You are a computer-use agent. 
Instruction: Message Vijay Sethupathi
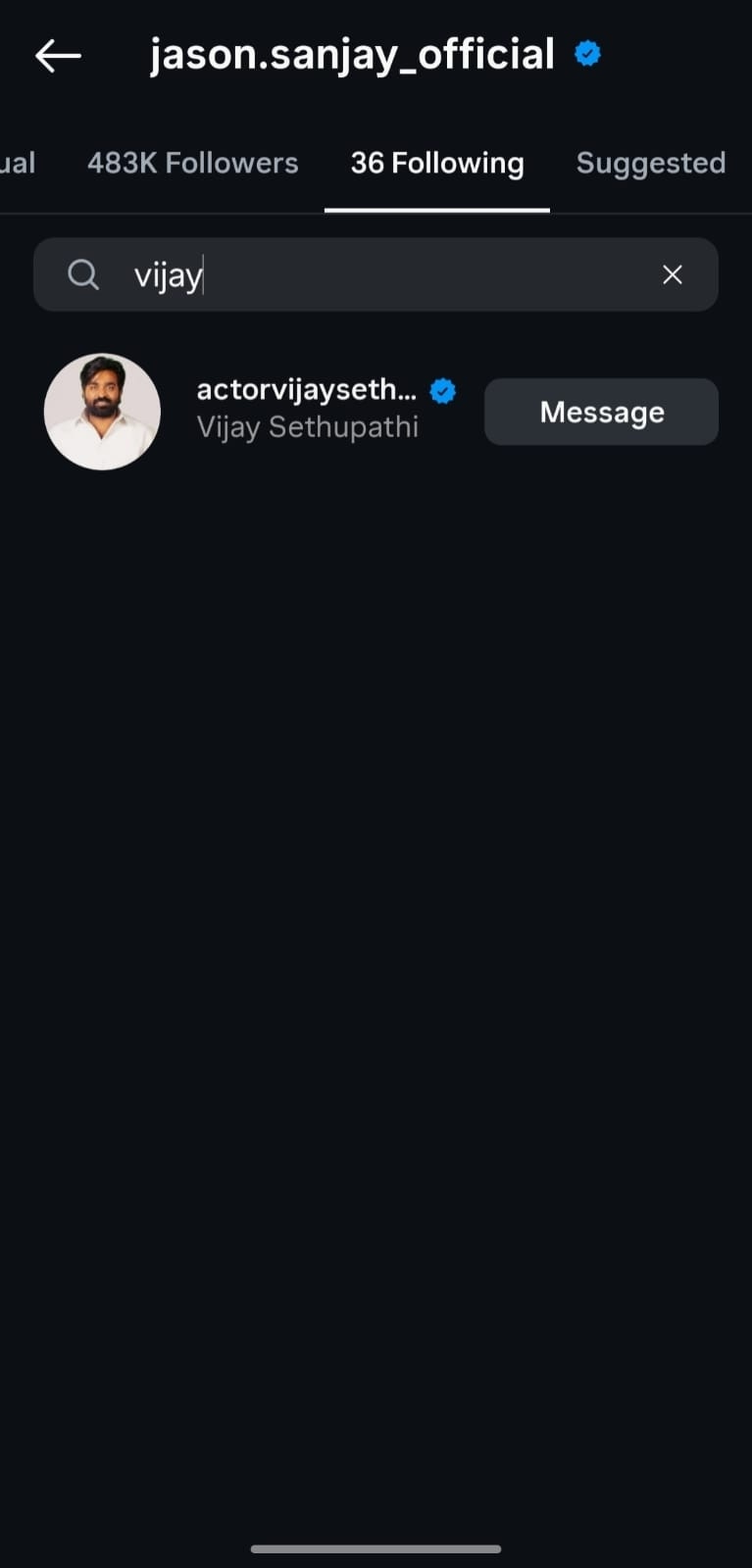point(601,413)
